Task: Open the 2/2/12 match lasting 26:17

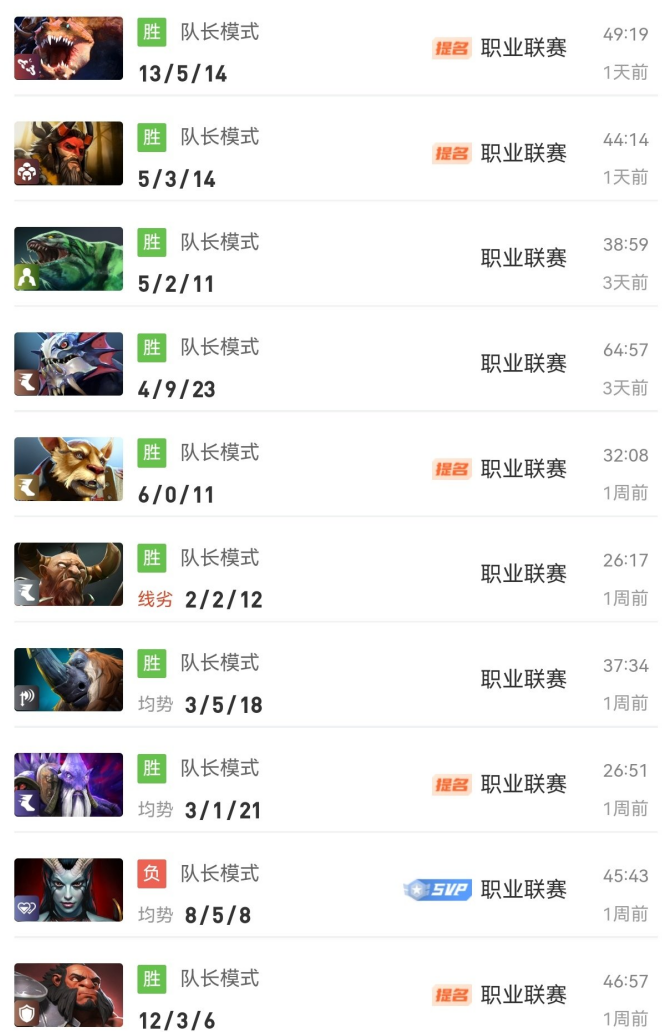Action: coord(335,575)
